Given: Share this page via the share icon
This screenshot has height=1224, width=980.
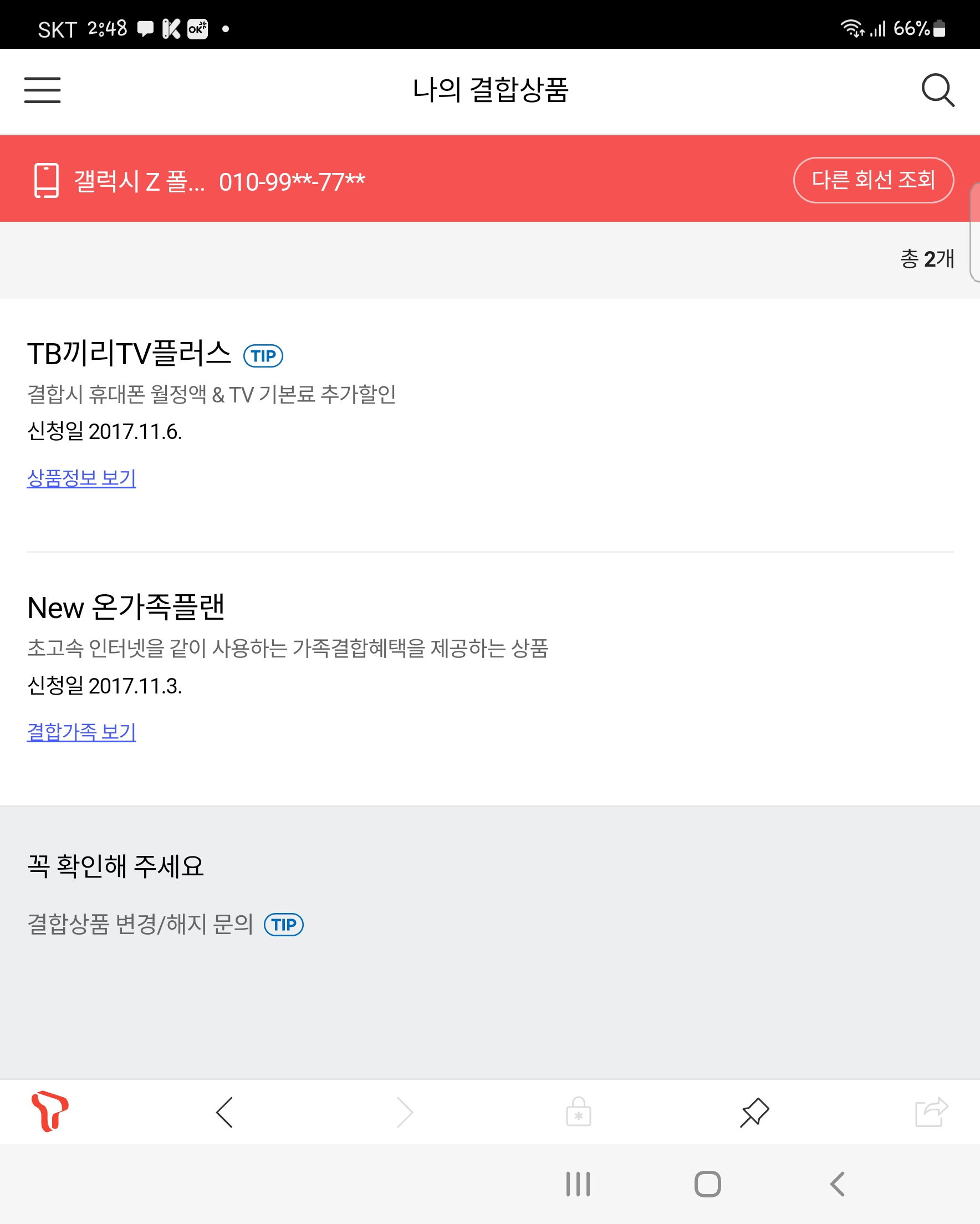Looking at the screenshot, I should coord(931,1112).
